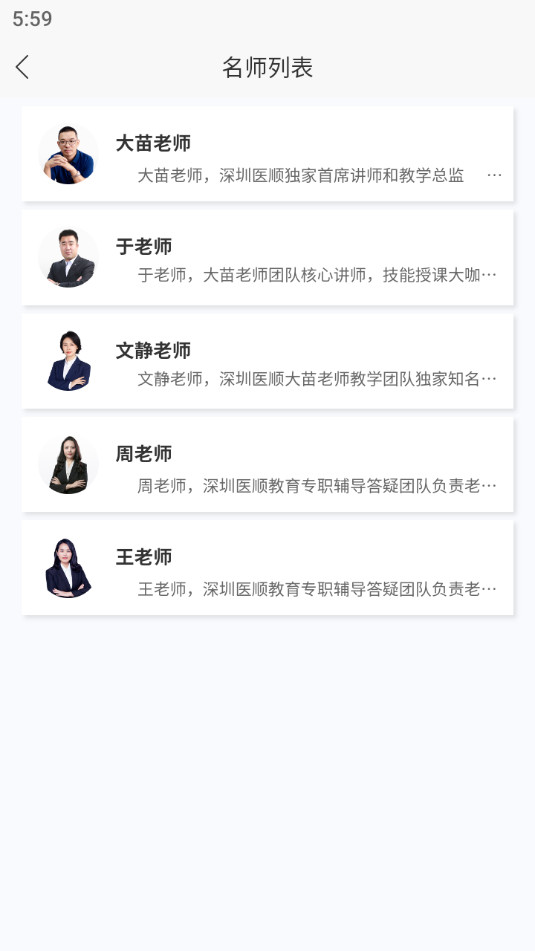Tap the 王老师 card

[x=268, y=568]
